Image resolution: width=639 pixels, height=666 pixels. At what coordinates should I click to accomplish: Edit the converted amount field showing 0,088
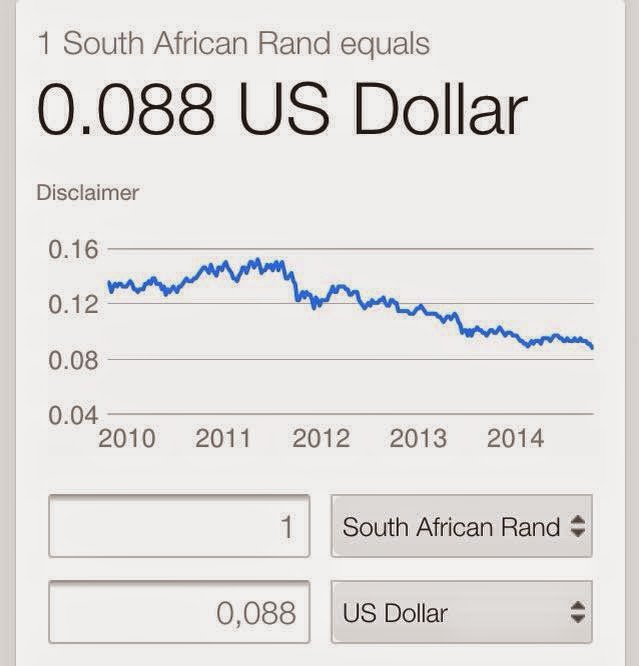[x=180, y=612]
